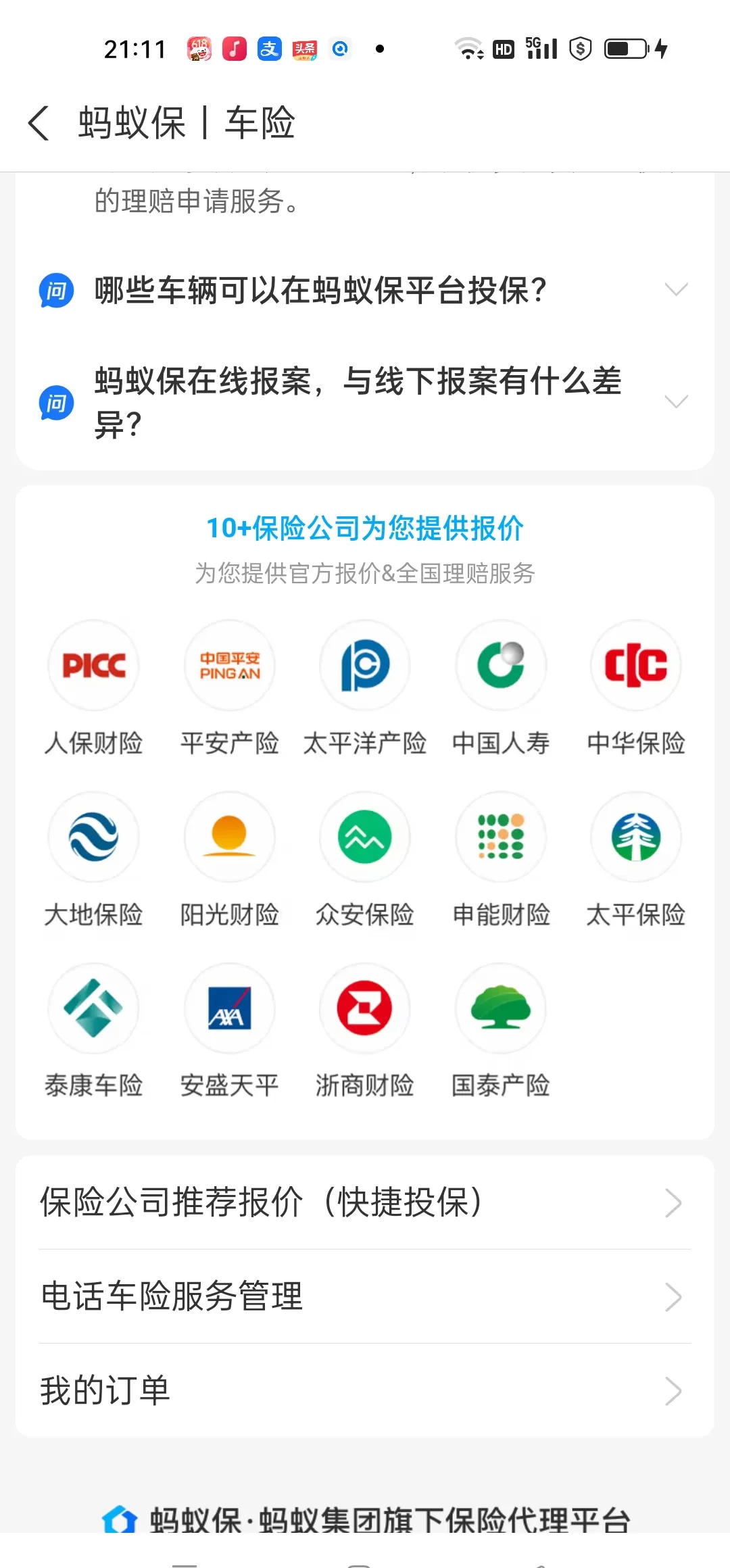Image resolution: width=730 pixels, height=1568 pixels.
Task: Click the 大地保险 wave logo
Action: 93,837
